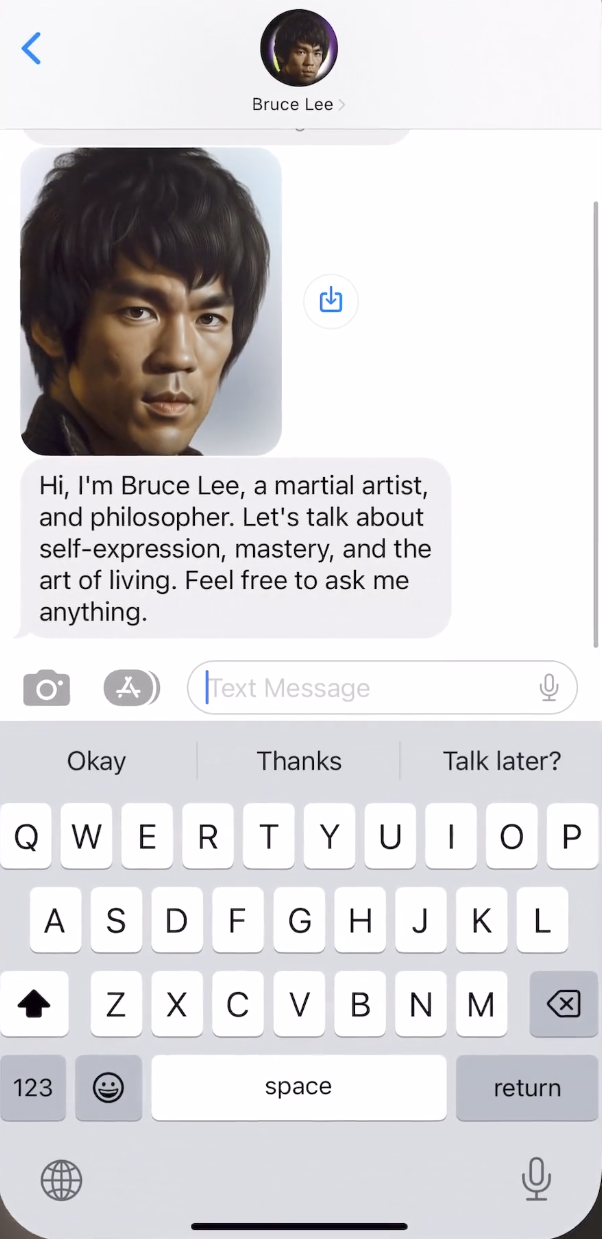Tap the shift key on the keyboard

tap(34, 1003)
